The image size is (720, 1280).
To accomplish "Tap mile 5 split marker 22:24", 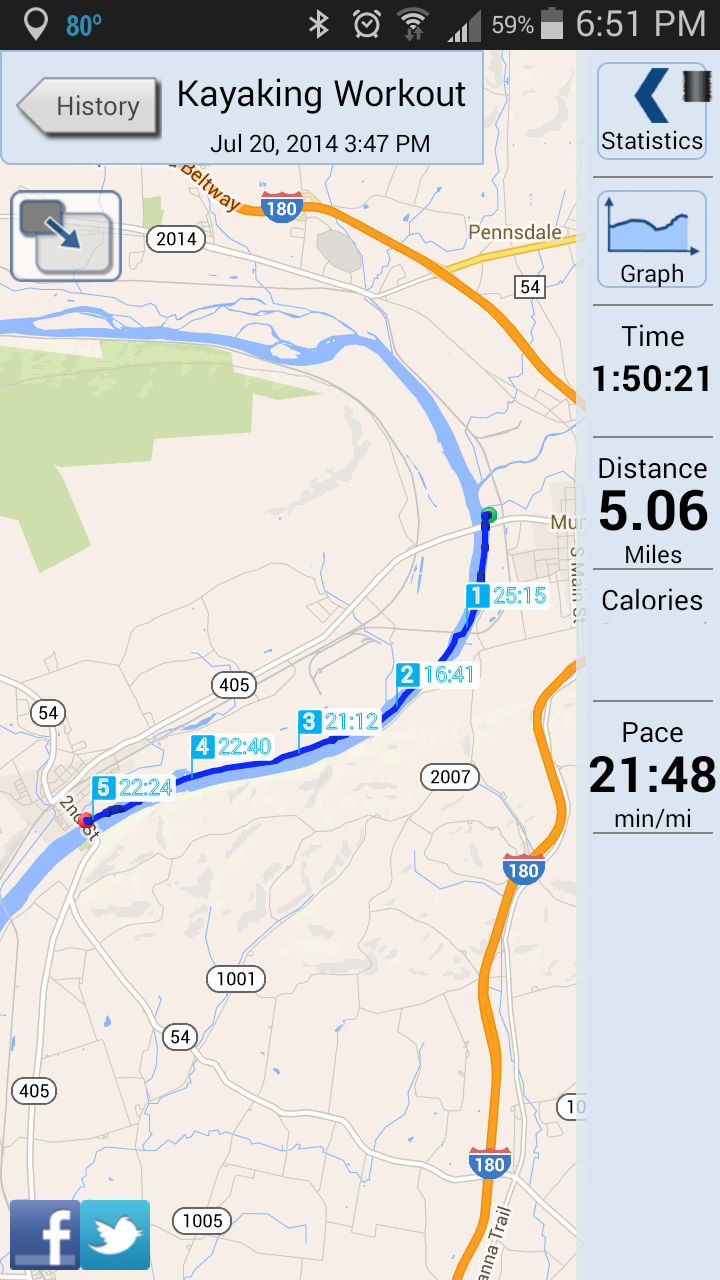I will click(133, 788).
